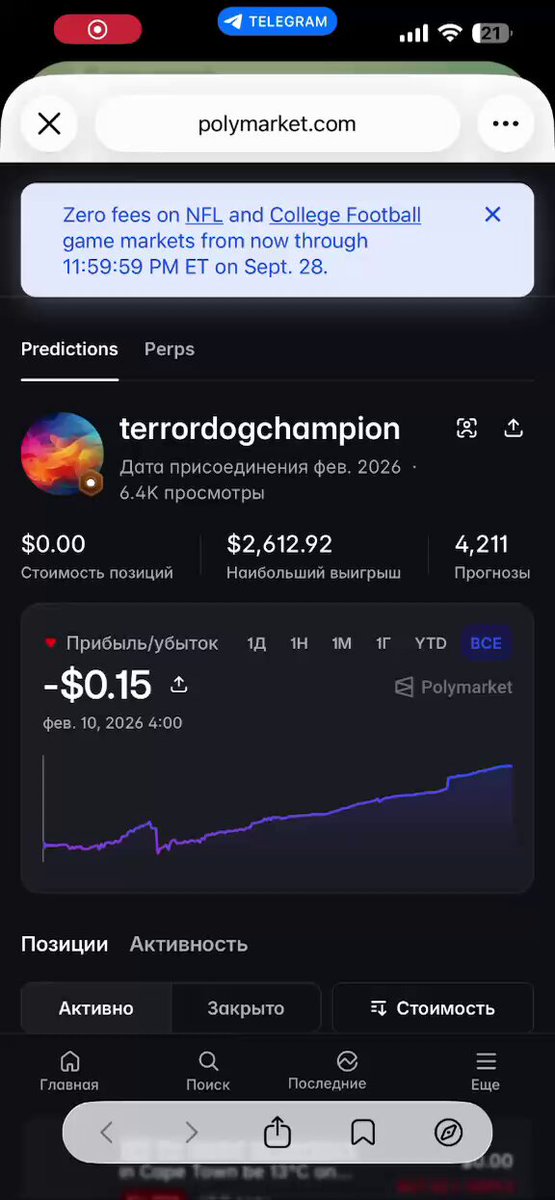Image resolution: width=555 pixels, height=1200 pixels.
Task: Tap the browser toolbar share button
Action: coord(277,1132)
